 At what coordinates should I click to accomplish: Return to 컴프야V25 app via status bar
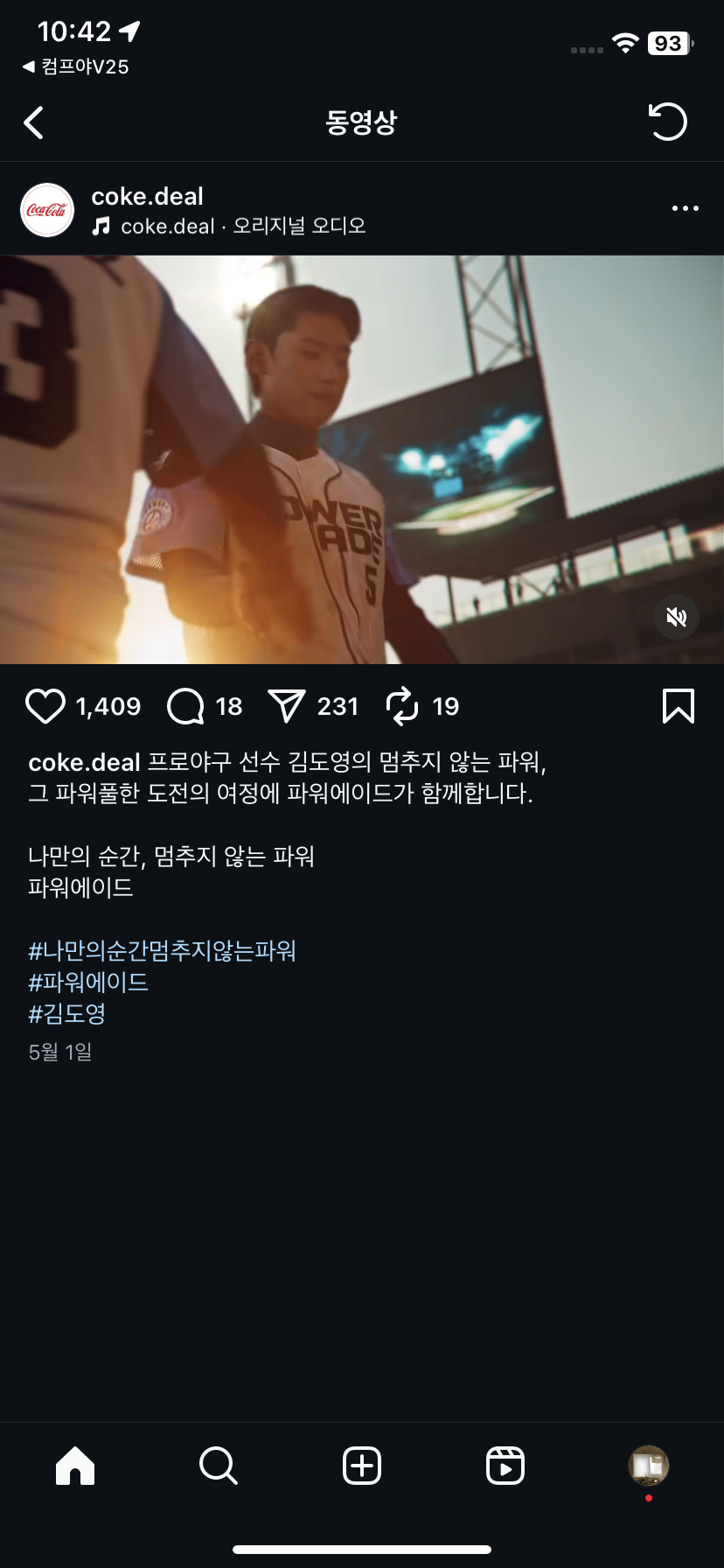(75, 66)
